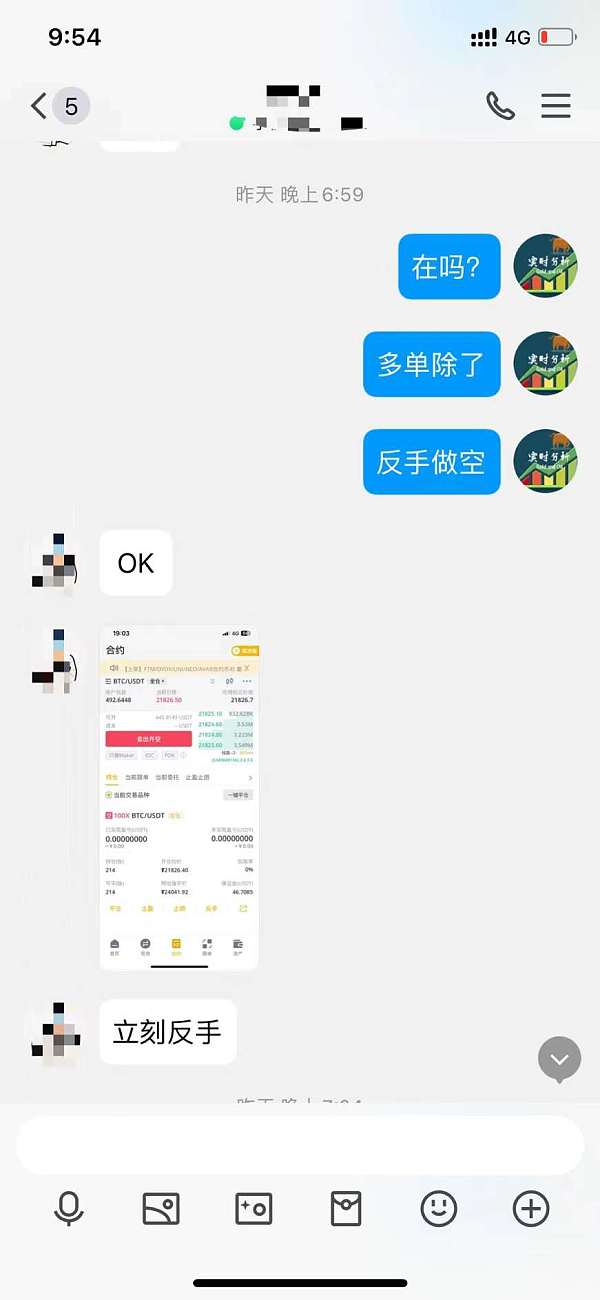
Task: Open the shared trading screenshot image
Action: [180, 798]
